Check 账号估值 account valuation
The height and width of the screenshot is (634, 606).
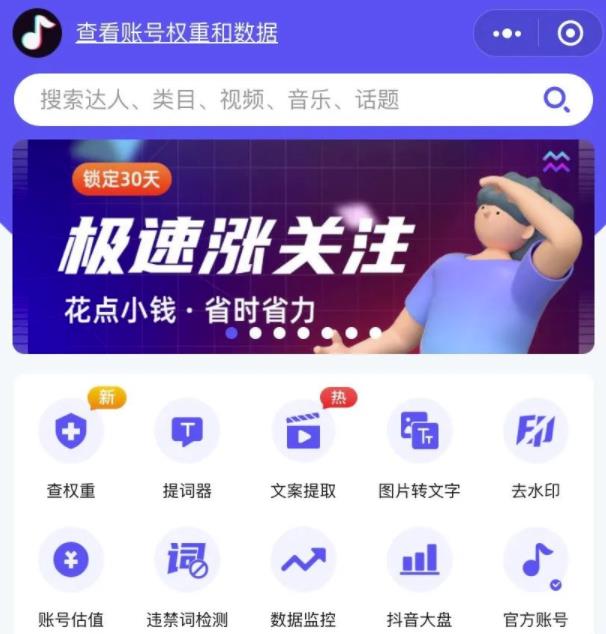point(71,561)
